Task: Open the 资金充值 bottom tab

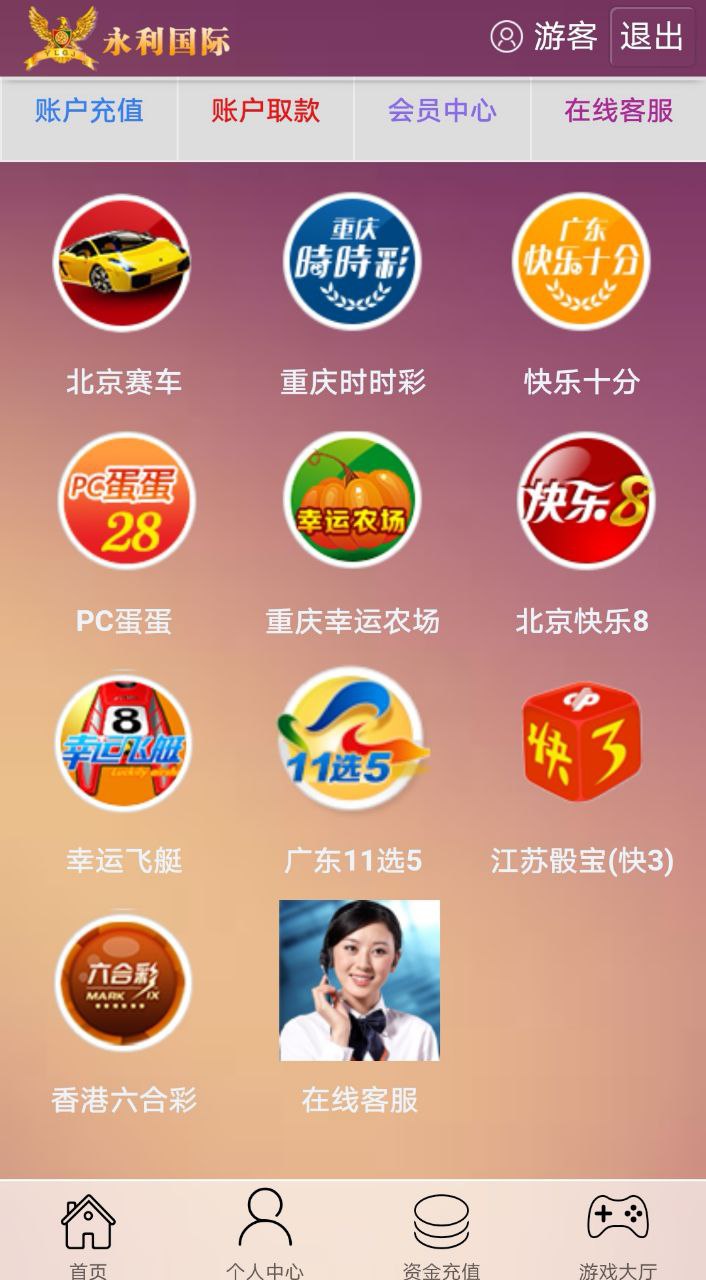Action: click(441, 1232)
